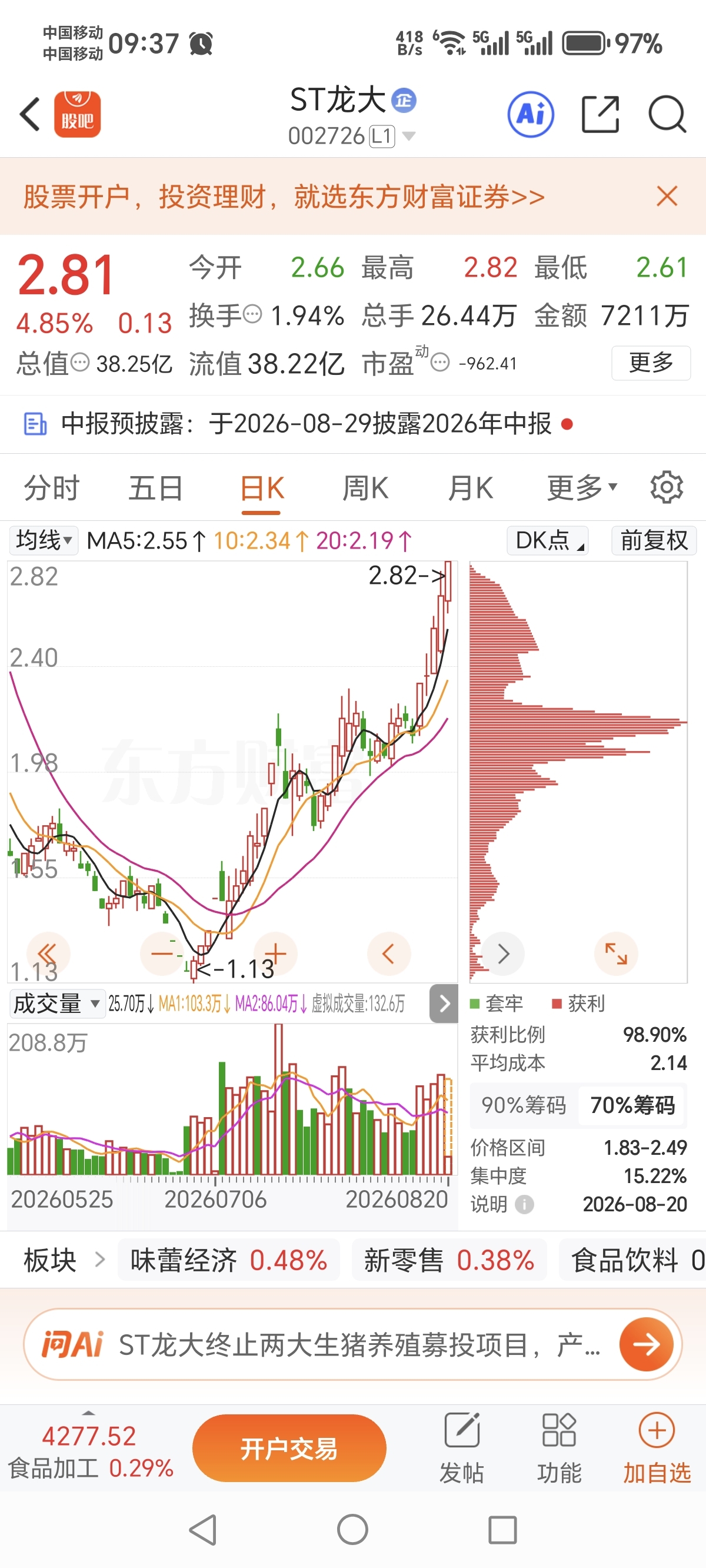Screen dimensions: 706x1568
Task: Dismiss the 东方财富证券 banner
Action: (x=667, y=197)
